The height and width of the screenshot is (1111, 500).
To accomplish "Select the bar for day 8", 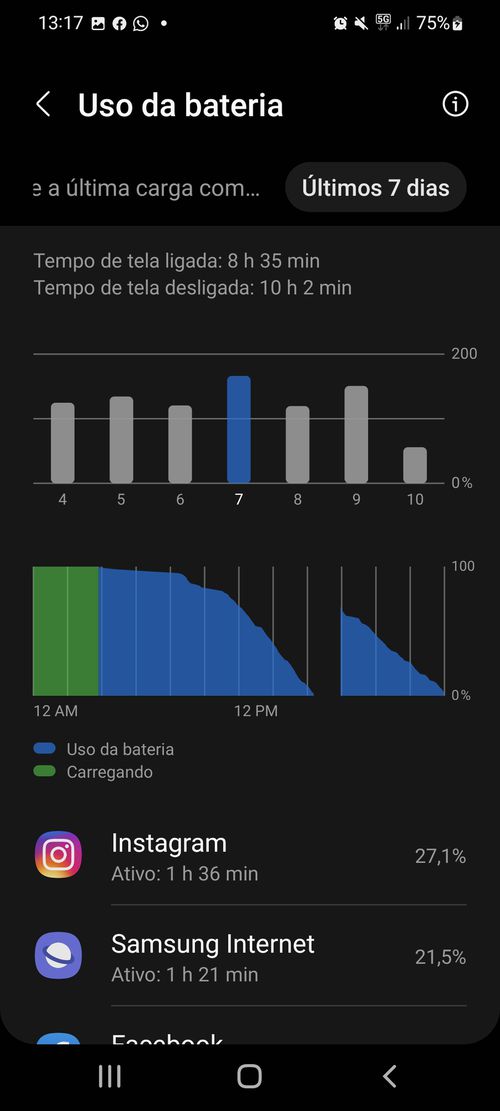I will [297, 444].
